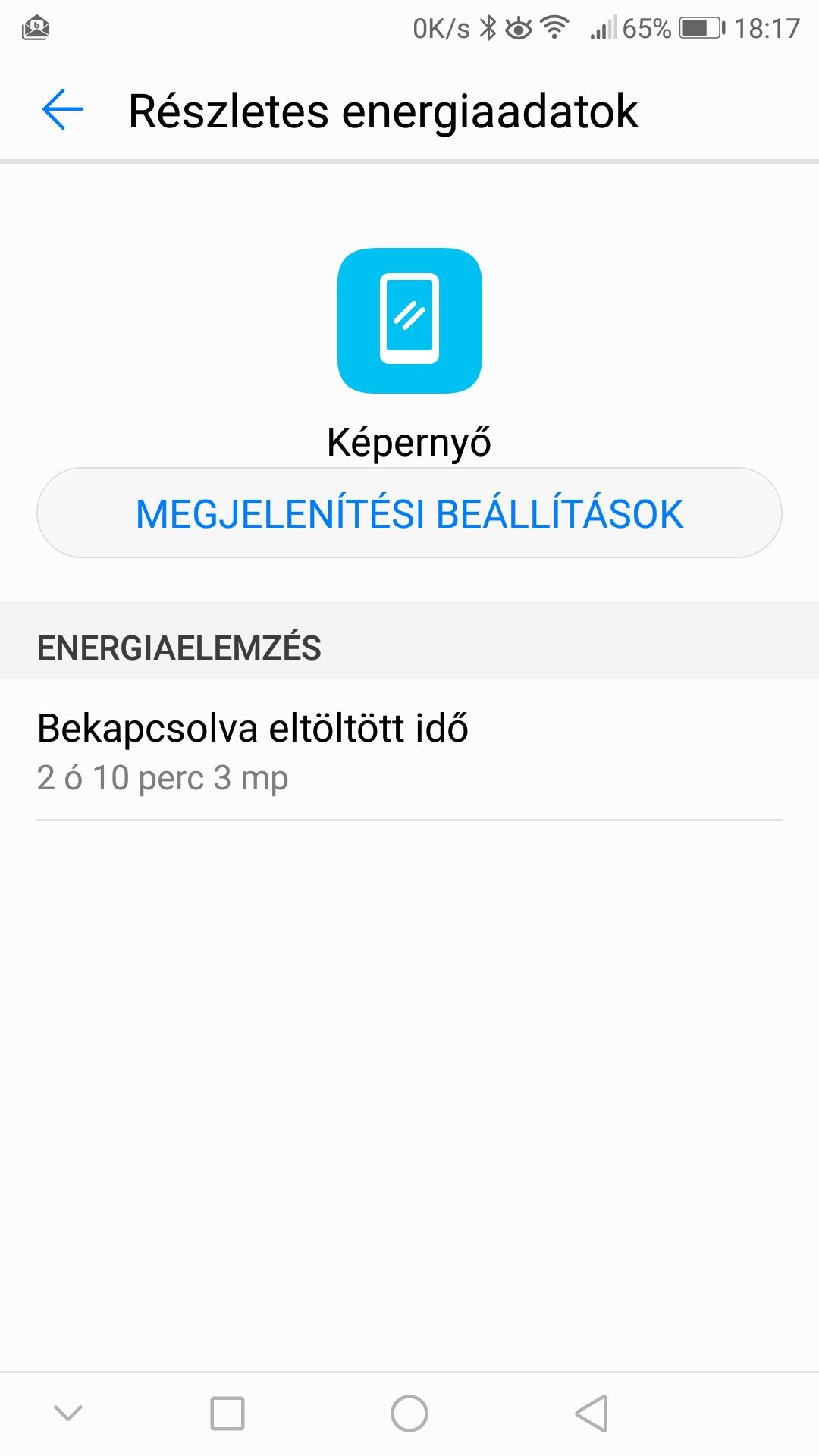Open Megjelenítési beállítások
Viewport: 819px width, 1456px height.
coord(409,513)
